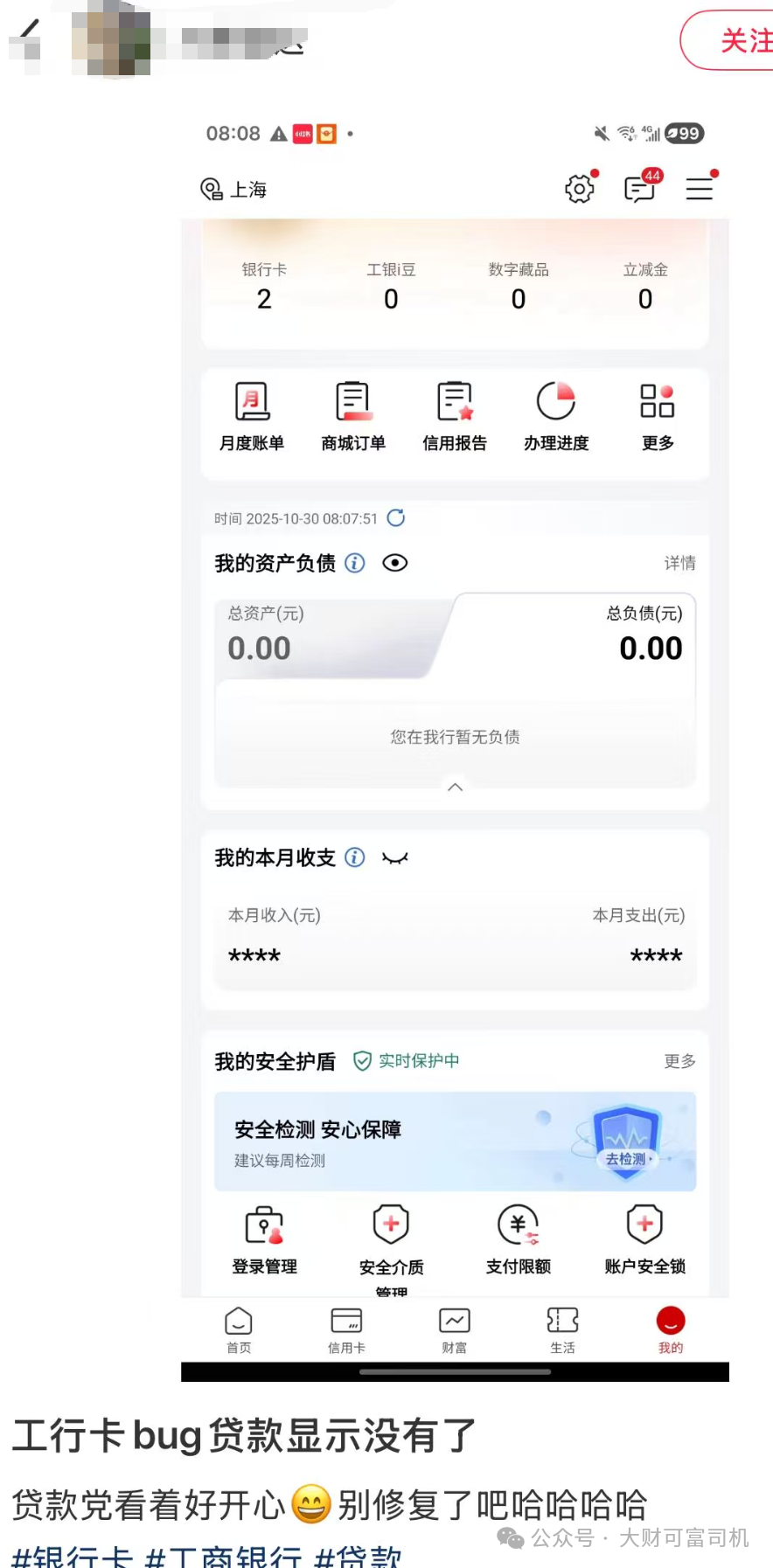Follow the author with the 关注 button
Screen dimensions: 773x1568
(x=728, y=40)
